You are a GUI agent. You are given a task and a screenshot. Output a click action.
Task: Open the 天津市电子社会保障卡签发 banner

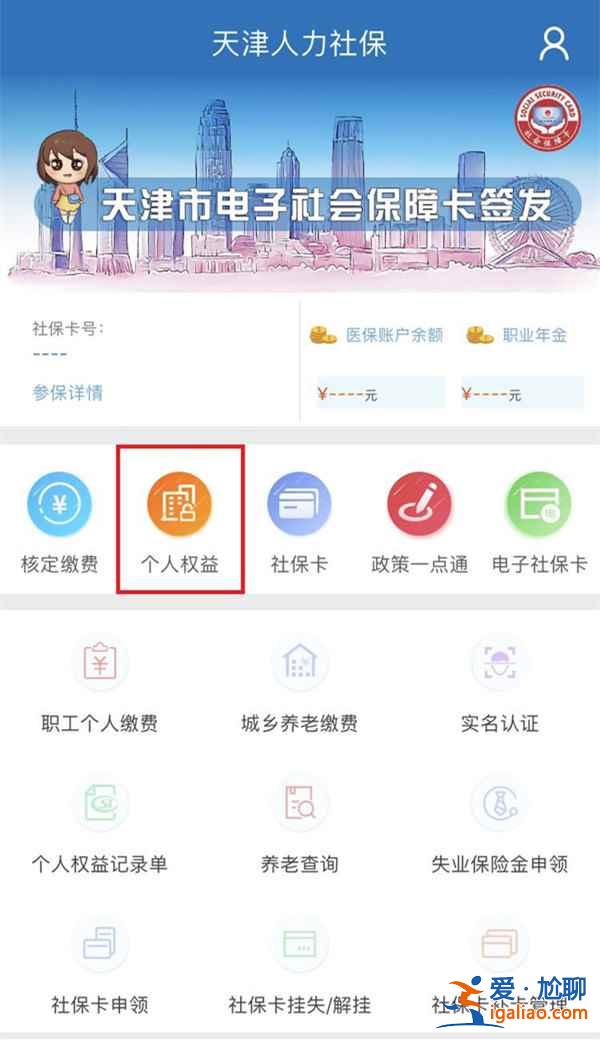300,190
